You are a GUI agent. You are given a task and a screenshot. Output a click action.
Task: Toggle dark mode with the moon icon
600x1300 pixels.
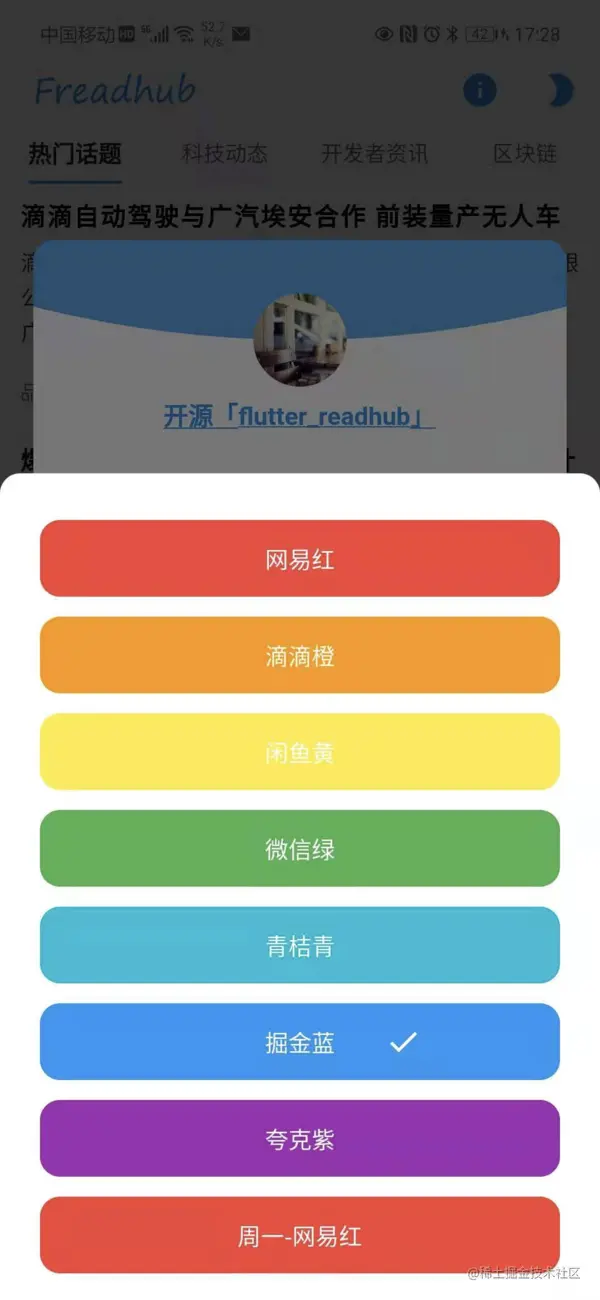558,91
